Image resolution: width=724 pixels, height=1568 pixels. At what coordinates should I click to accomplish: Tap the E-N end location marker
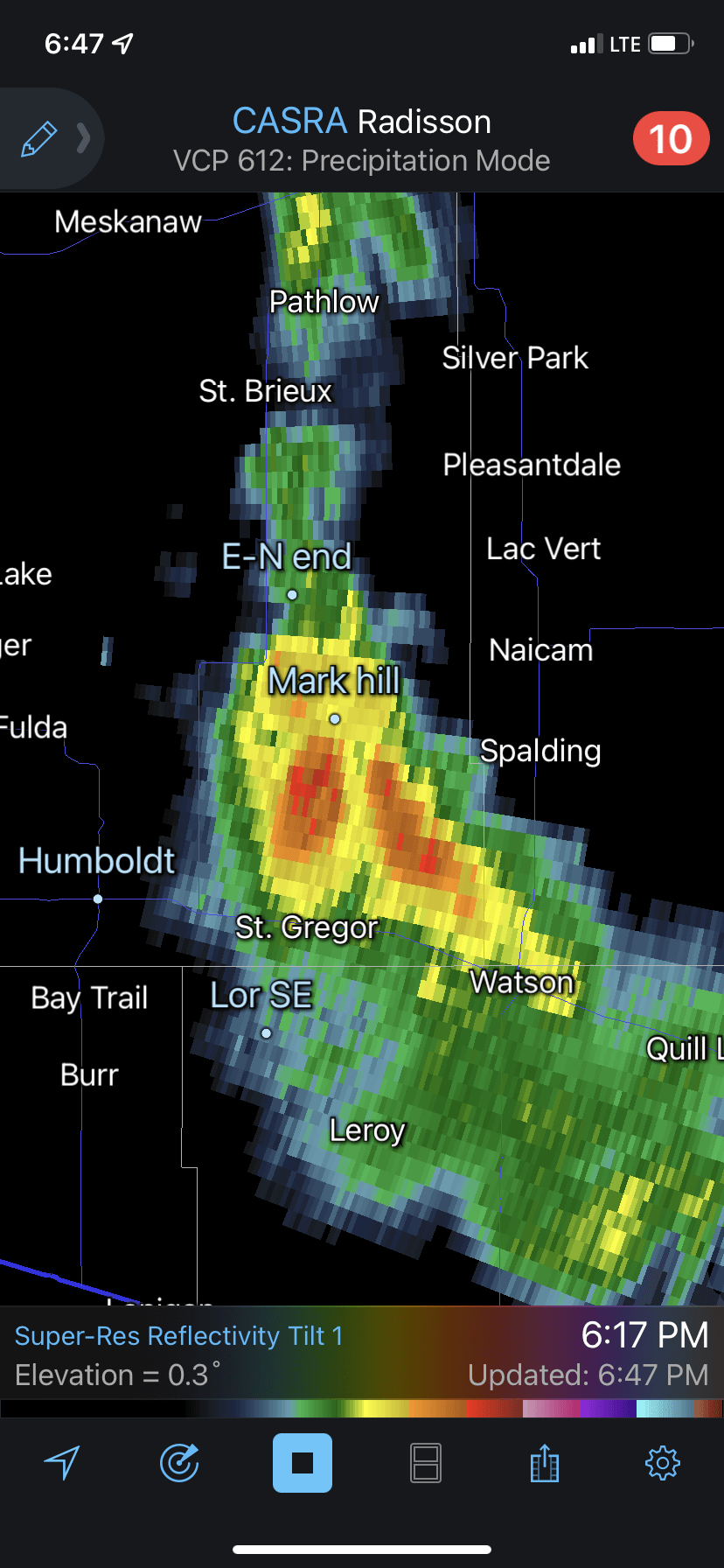click(292, 594)
